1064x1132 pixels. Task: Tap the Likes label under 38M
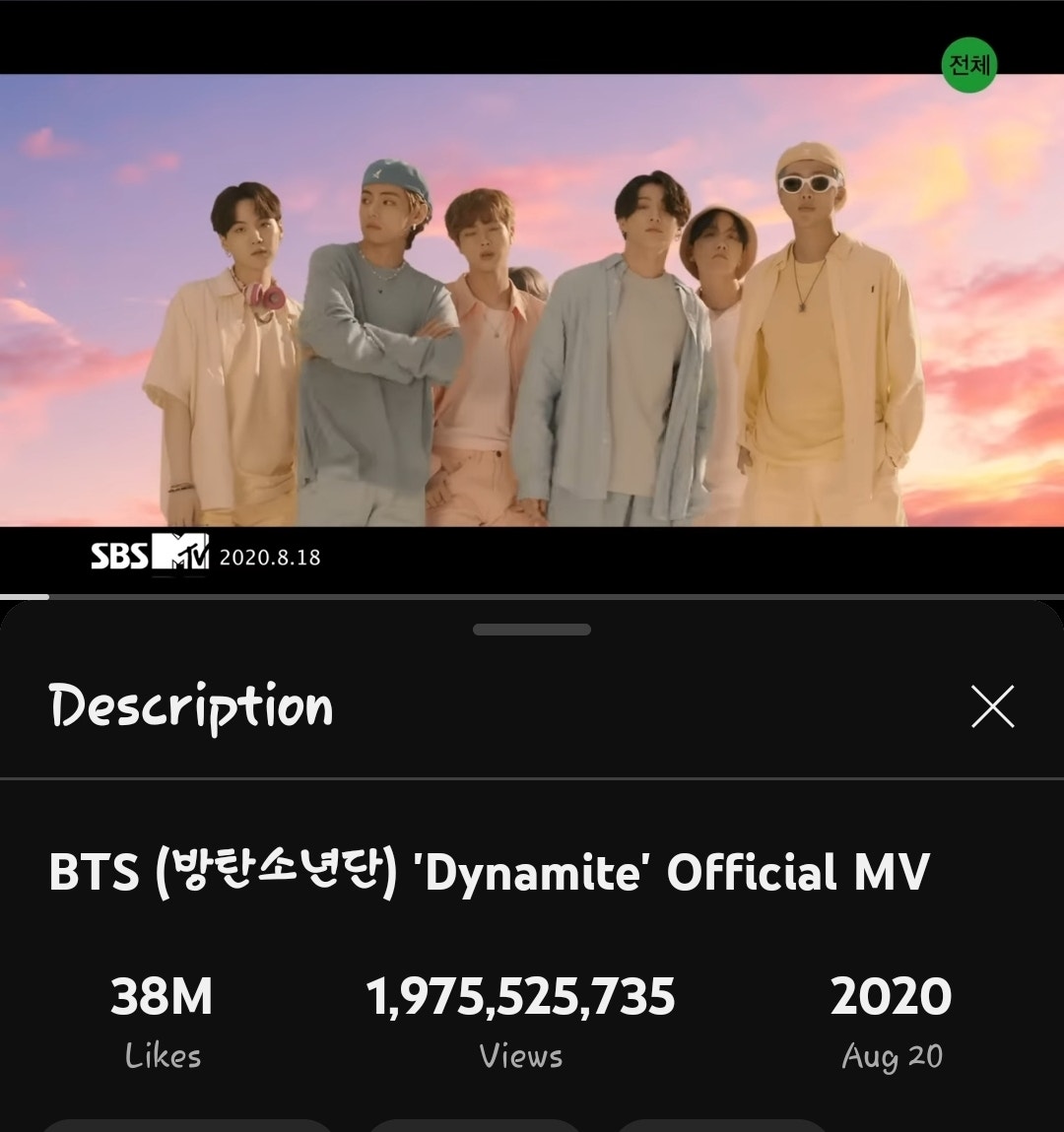coord(164,1056)
